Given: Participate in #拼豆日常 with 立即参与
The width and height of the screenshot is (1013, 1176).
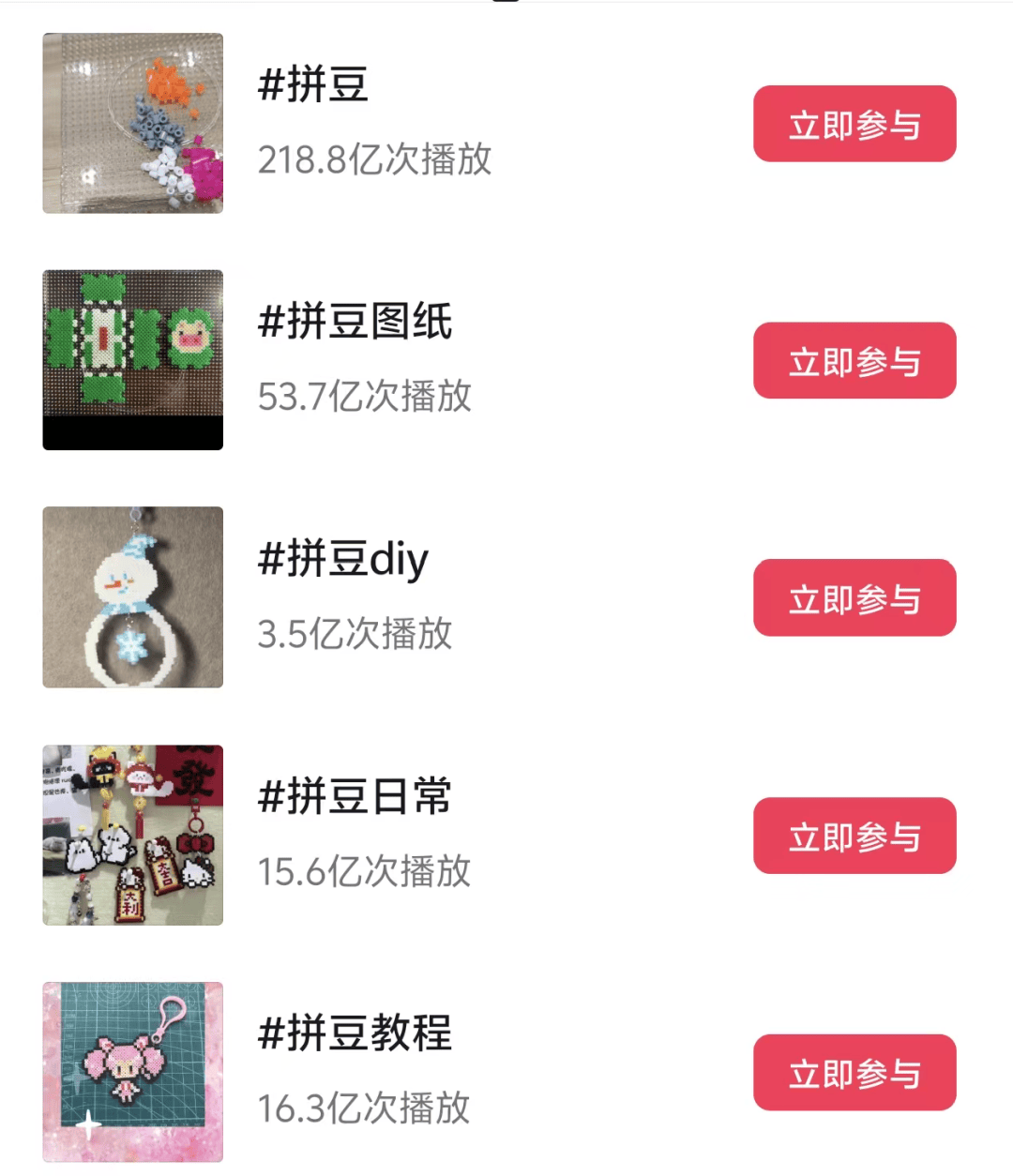Looking at the screenshot, I should point(854,836).
